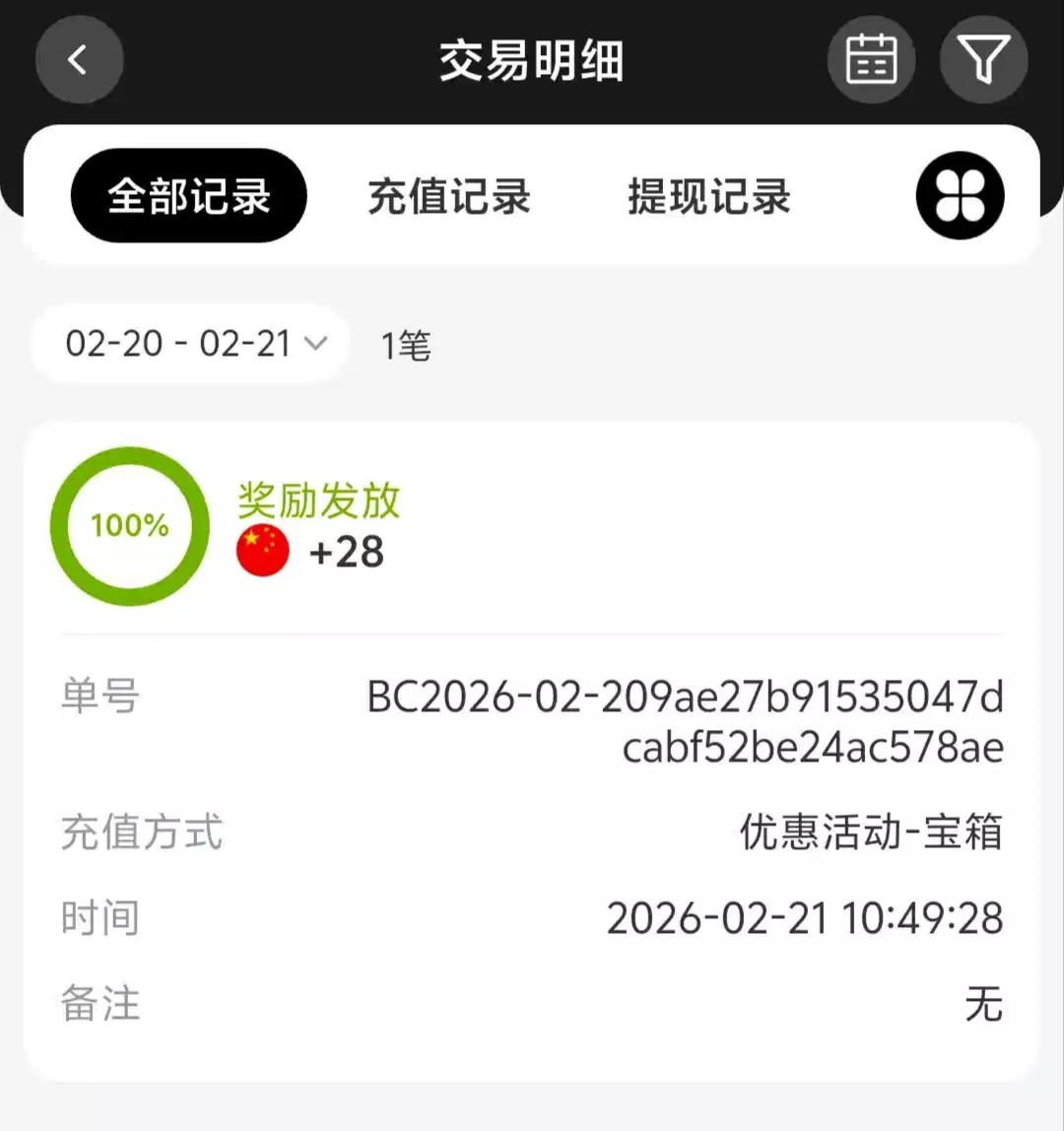Image resolution: width=1064 pixels, height=1131 pixels.
Task: Select the 全部记录 tab
Action: click(x=188, y=196)
